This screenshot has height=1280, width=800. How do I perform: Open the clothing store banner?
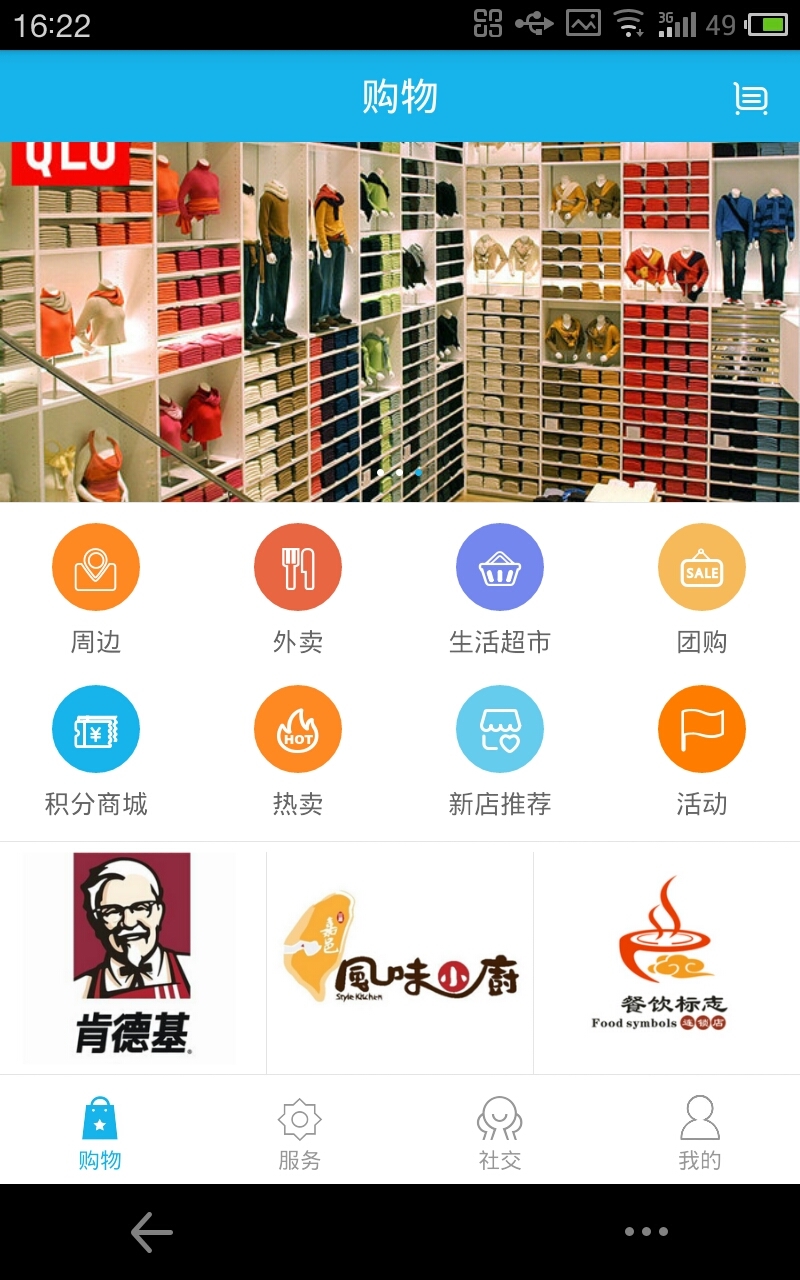point(400,322)
